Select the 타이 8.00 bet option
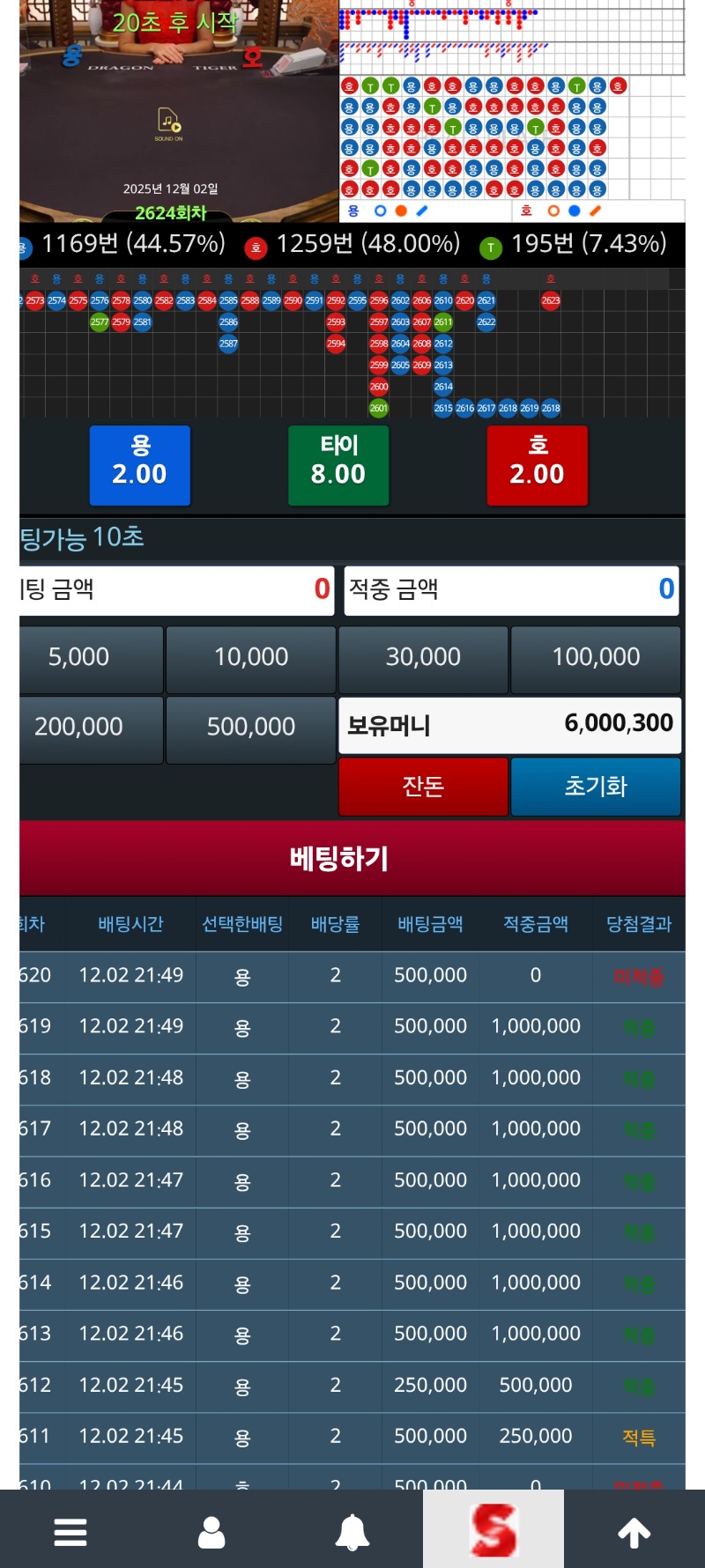705x1568 pixels. click(x=338, y=464)
